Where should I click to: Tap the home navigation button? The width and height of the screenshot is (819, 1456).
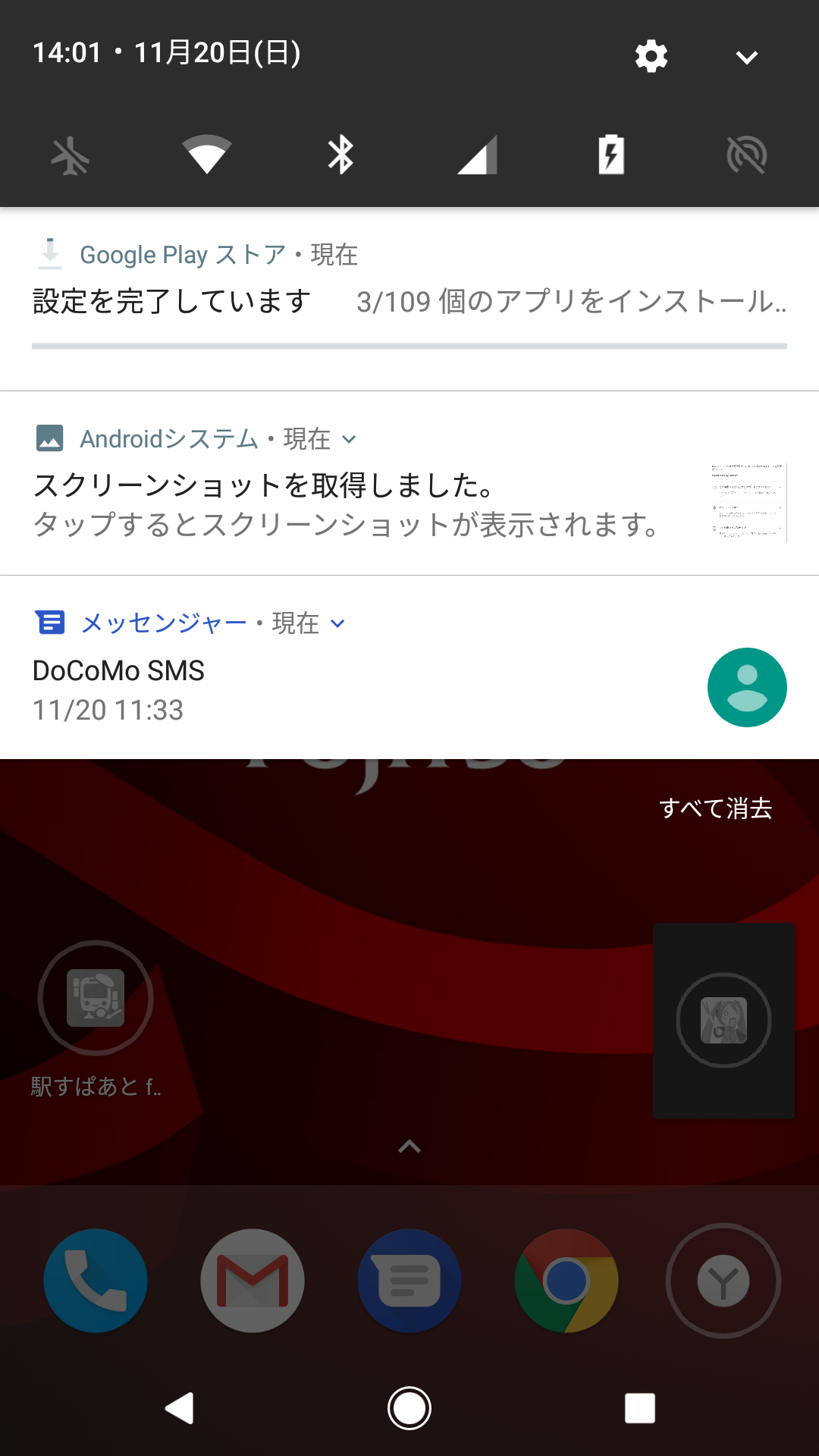pyautogui.click(x=409, y=1408)
